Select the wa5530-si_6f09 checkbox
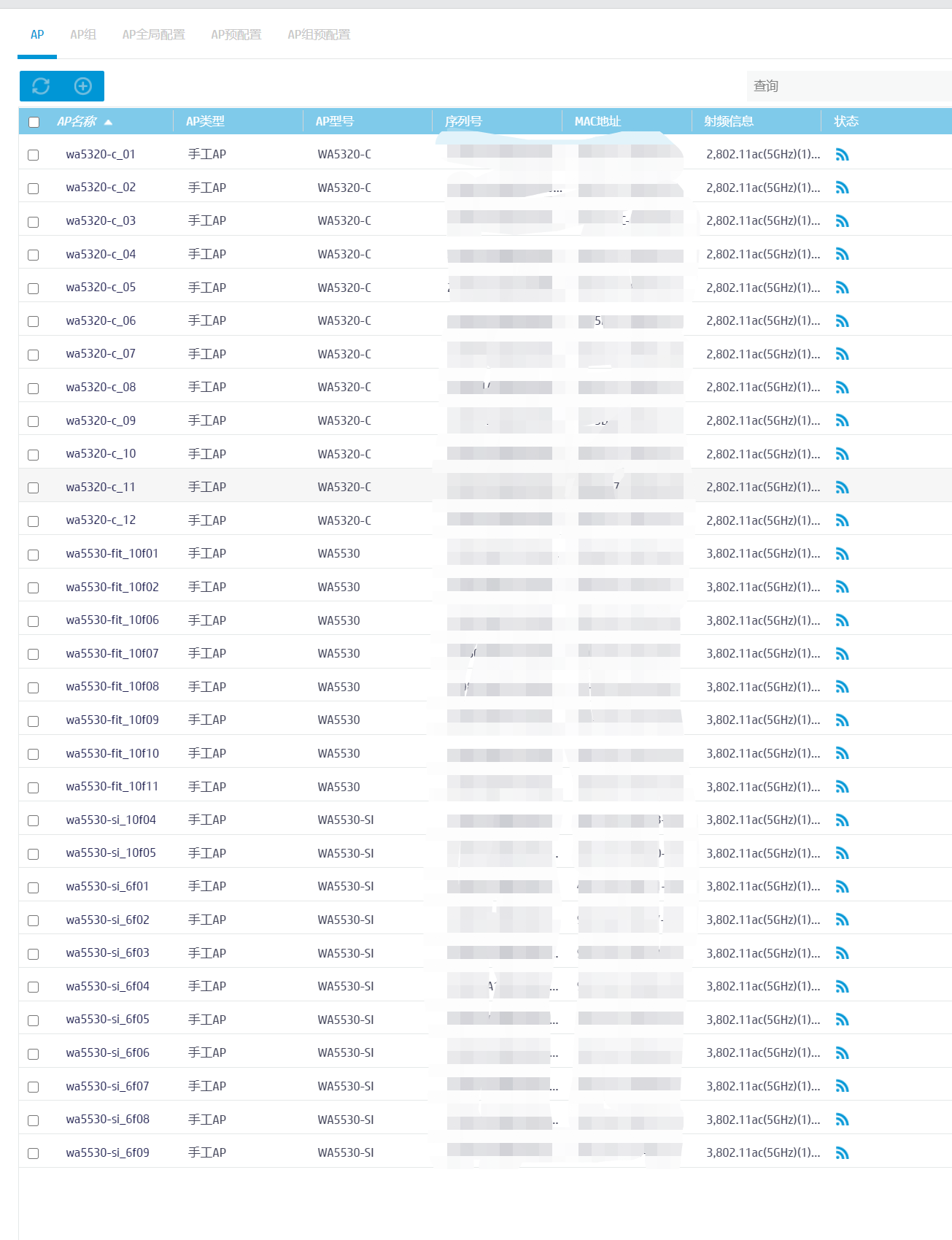 click(34, 1154)
